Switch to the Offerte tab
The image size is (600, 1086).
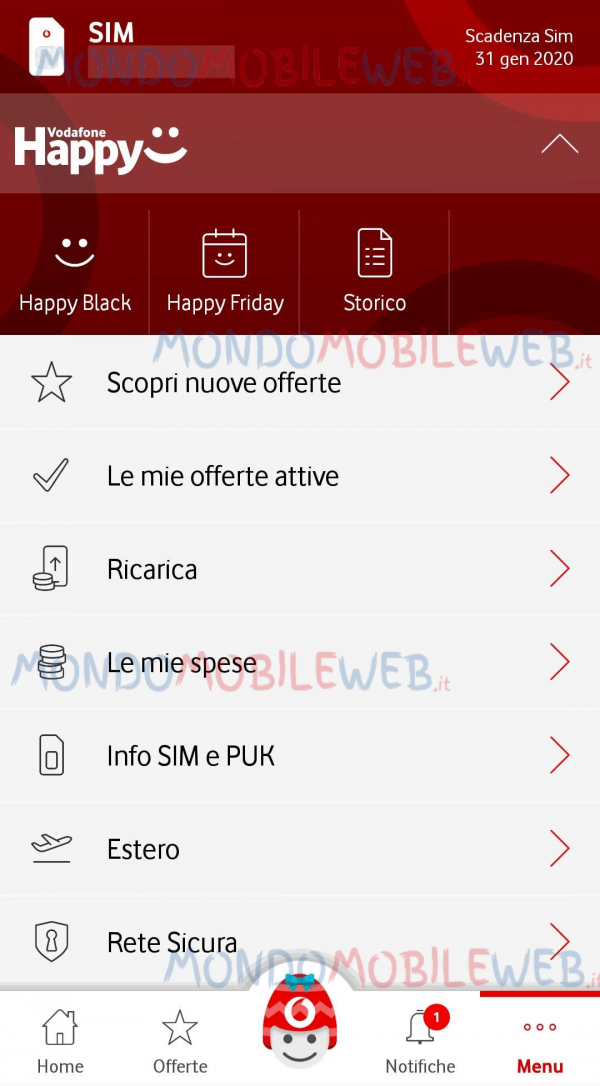pos(180,1040)
